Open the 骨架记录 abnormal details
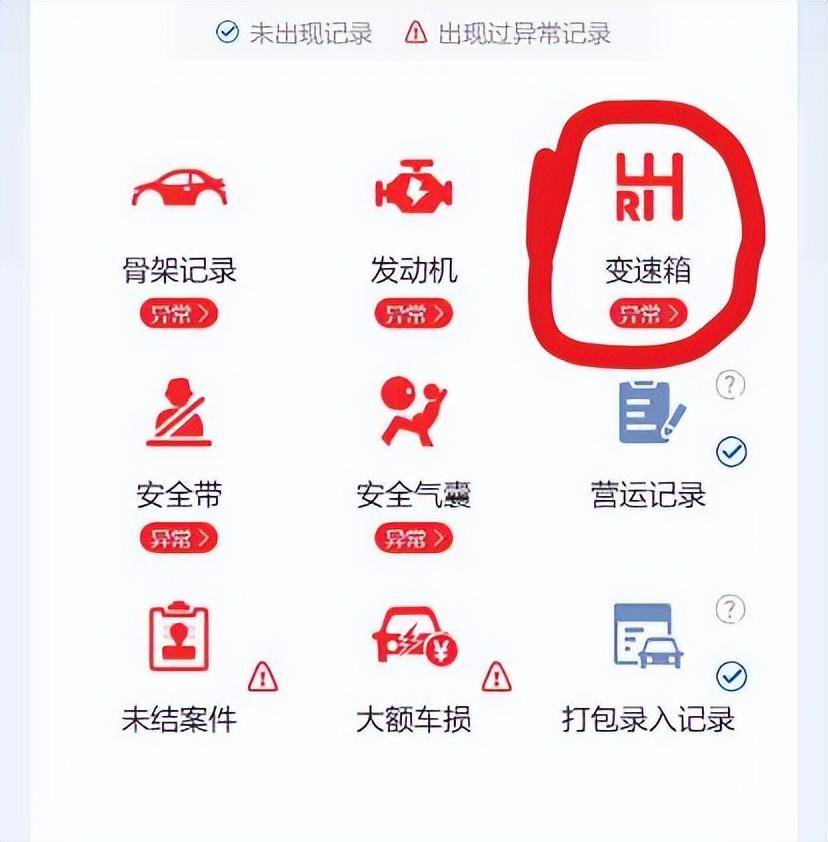This screenshot has width=828, height=842. tap(178, 314)
